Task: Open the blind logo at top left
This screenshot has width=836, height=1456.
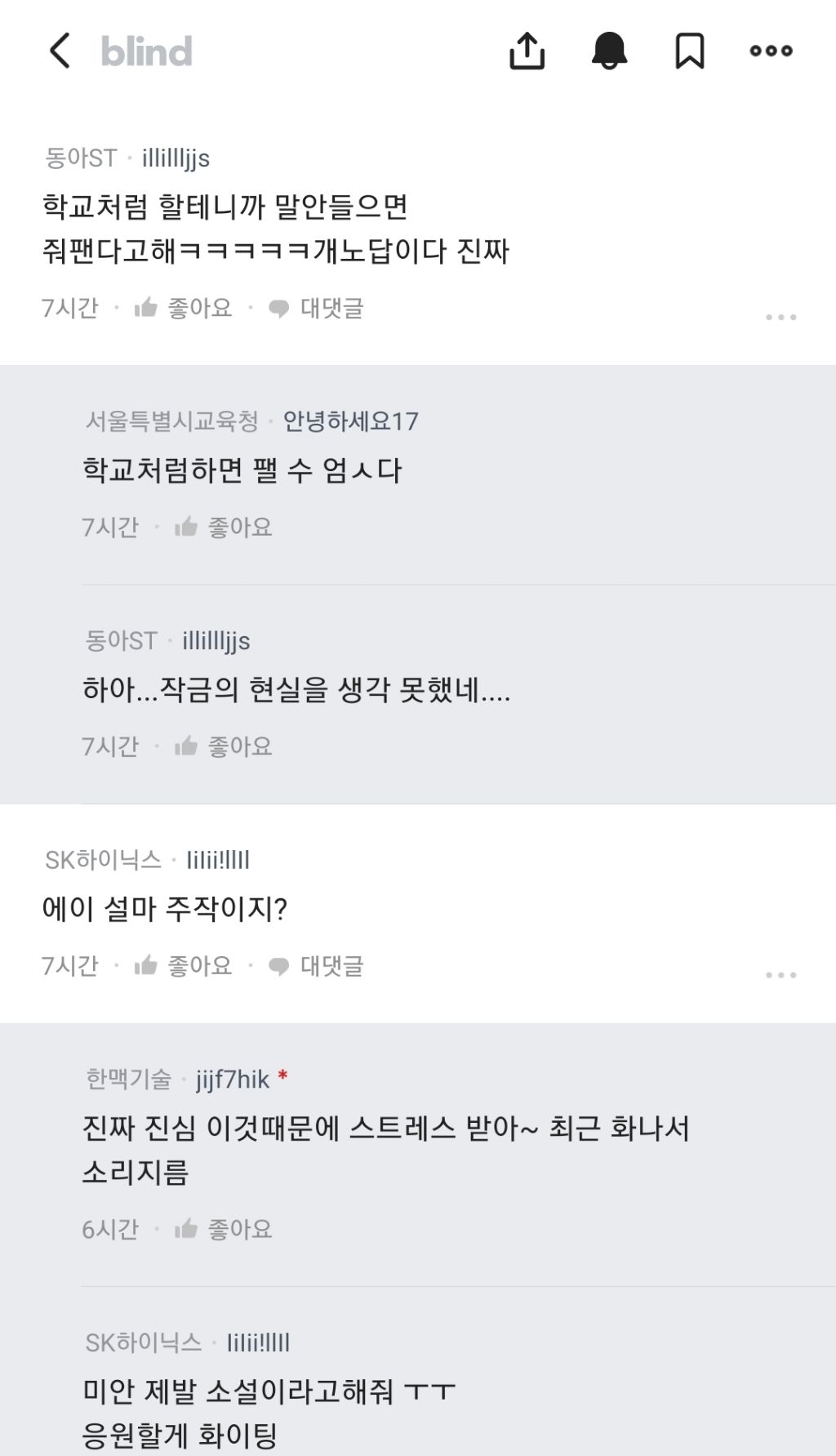Action: click(x=145, y=50)
